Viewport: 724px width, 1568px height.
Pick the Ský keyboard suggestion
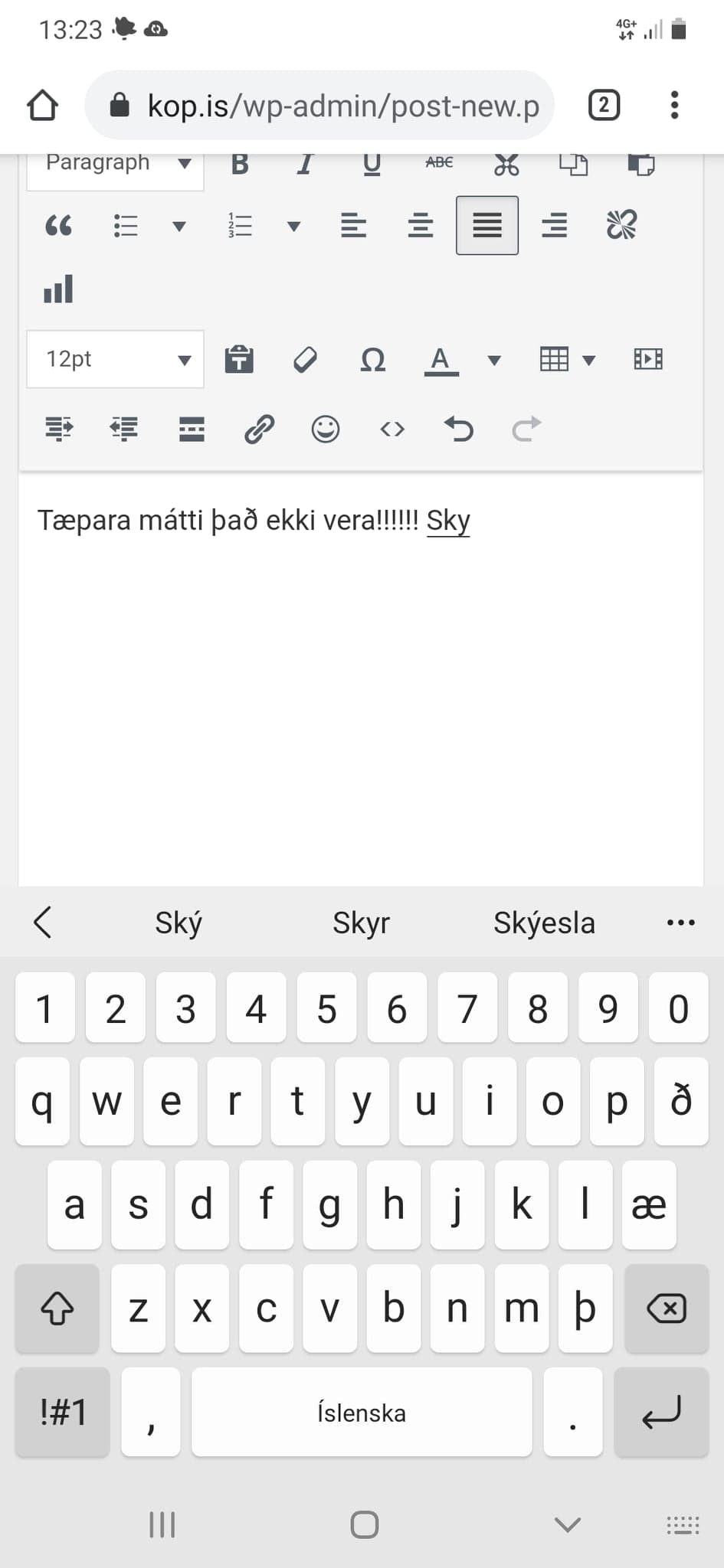coord(179,923)
